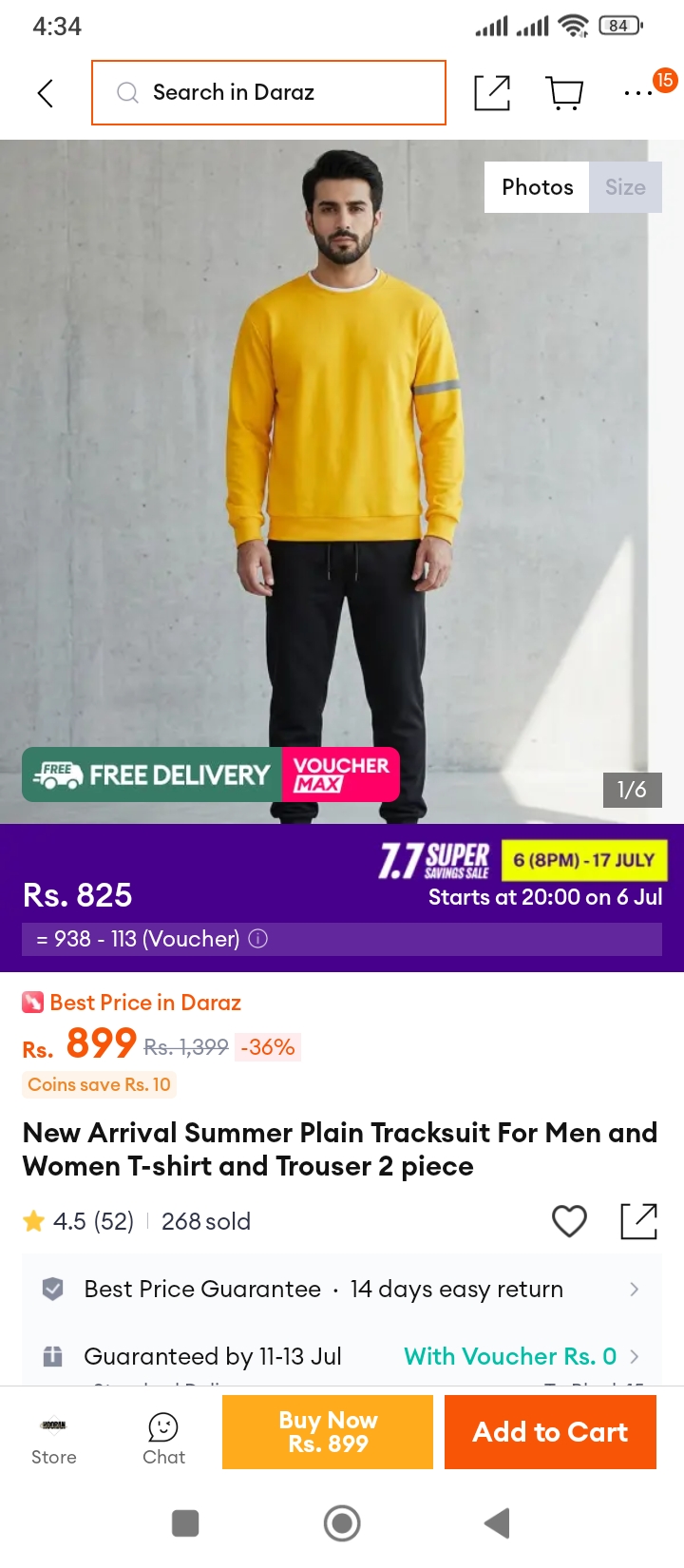Open the shopping cart
Screen dimensions: 684x1568
coord(565,93)
